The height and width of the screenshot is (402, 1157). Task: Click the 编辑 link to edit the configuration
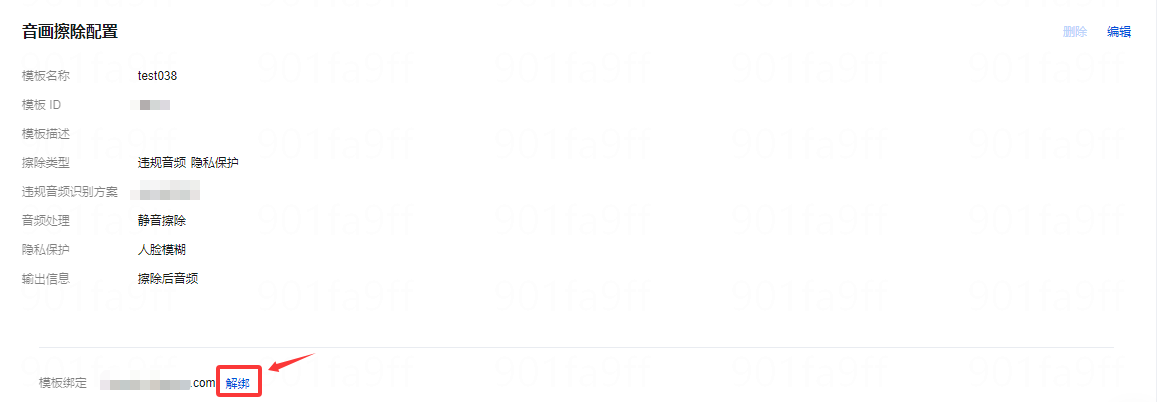point(1118,32)
